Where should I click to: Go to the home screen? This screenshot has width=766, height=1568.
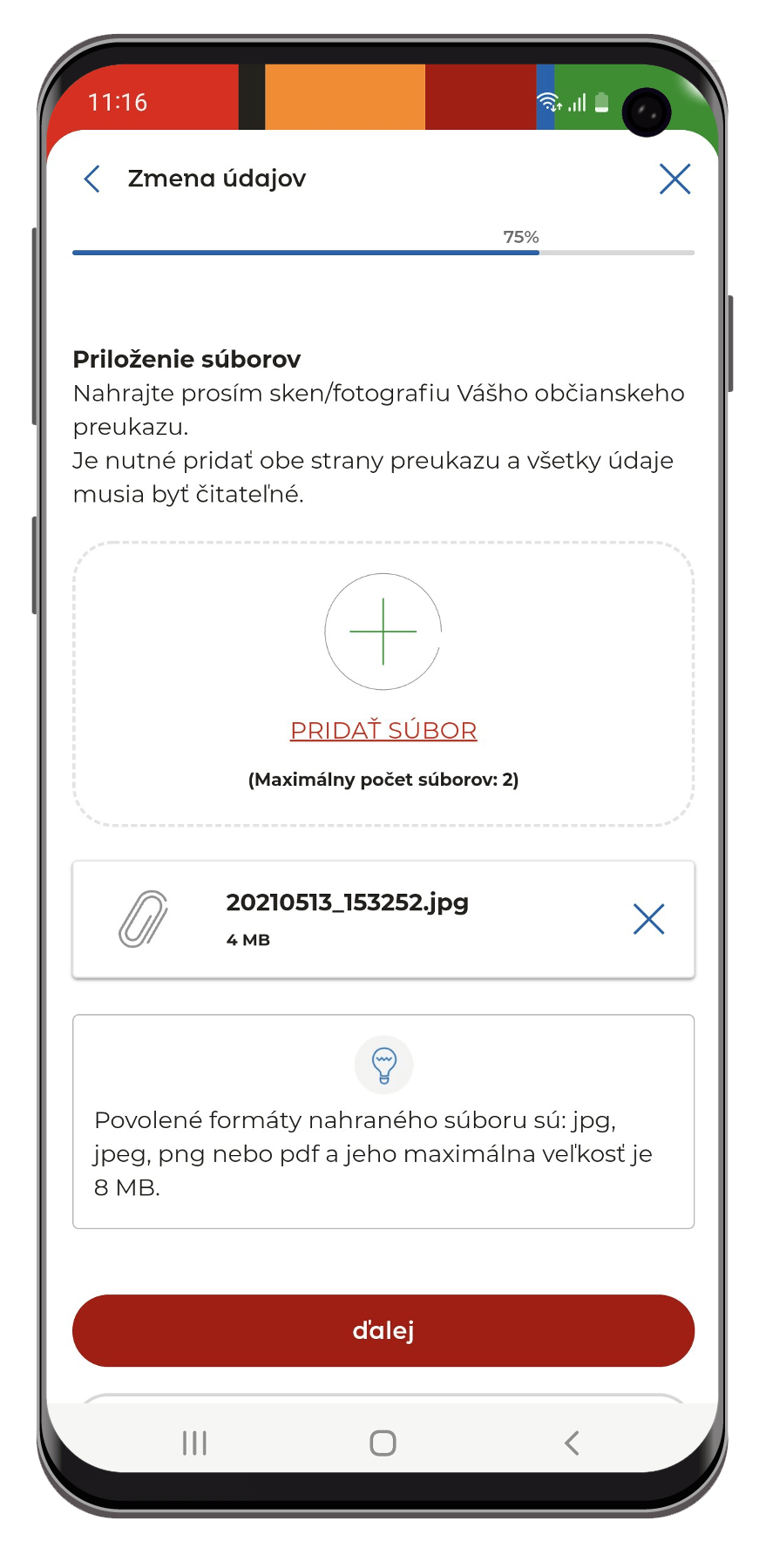pyautogui.click(x=383, y=1443)
